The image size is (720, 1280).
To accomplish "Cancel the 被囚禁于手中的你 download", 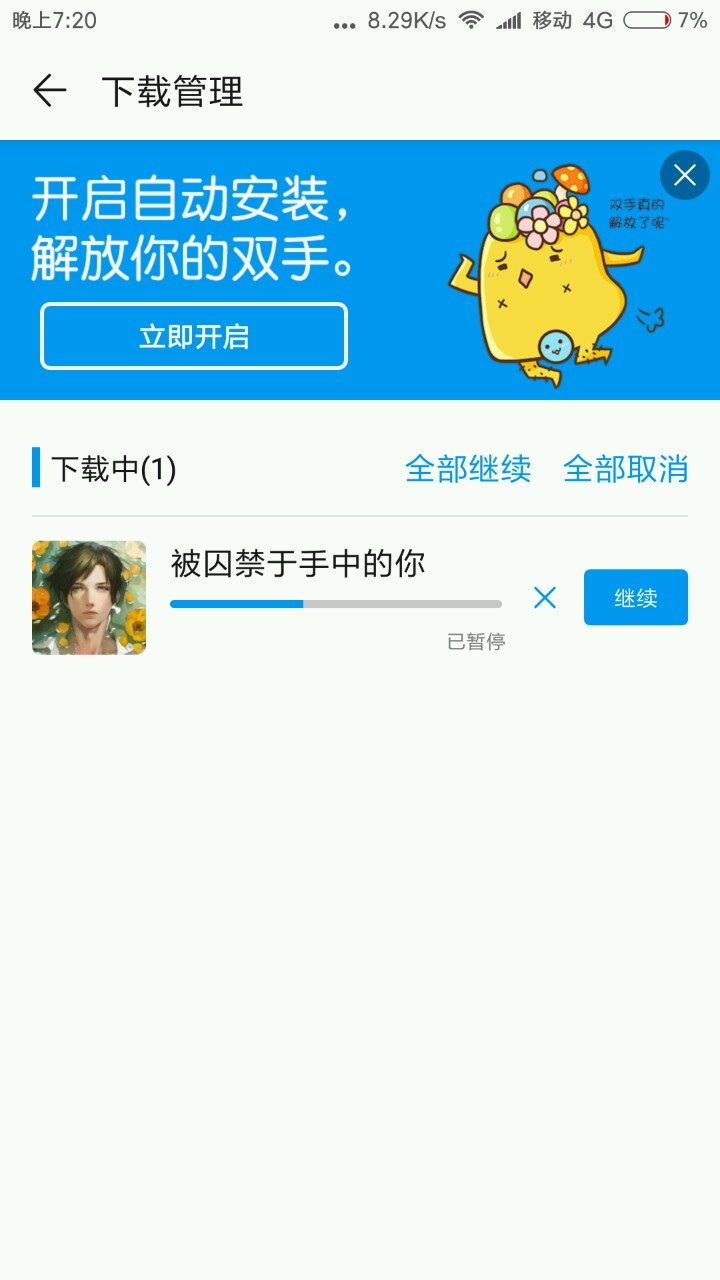I will click(x=545, y=598).
